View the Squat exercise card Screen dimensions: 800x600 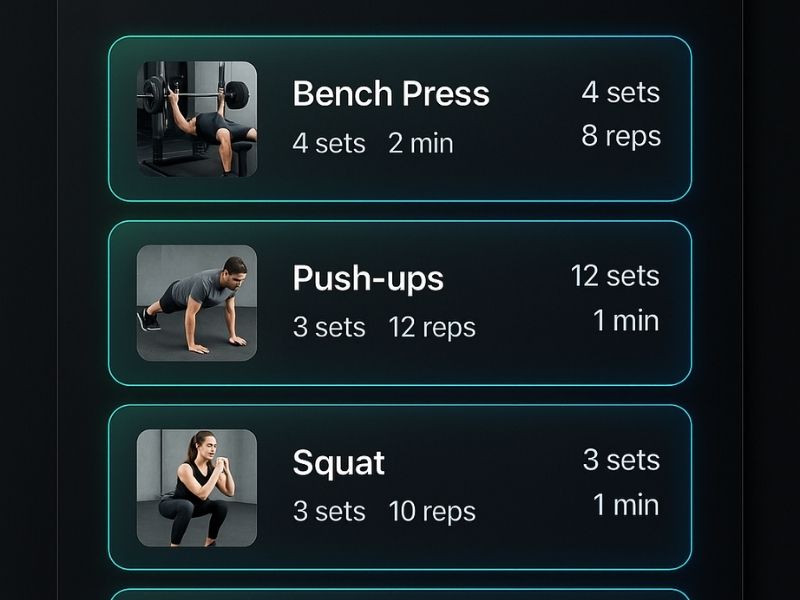[x=400, y=487]
